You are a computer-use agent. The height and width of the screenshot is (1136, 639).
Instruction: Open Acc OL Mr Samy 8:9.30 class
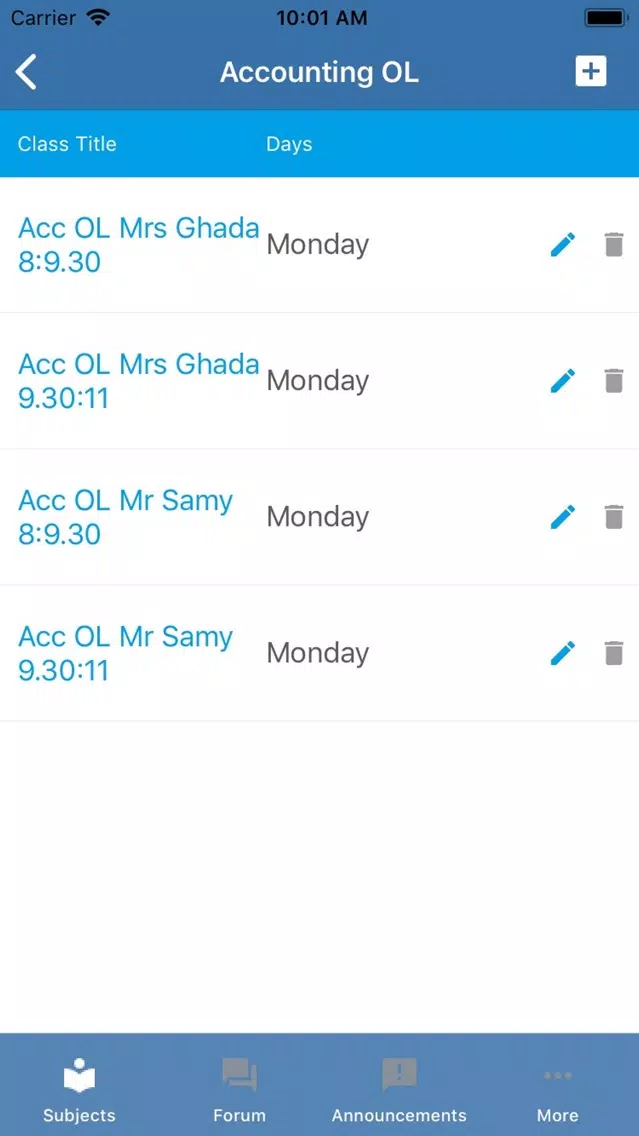pyautogui.click(x=125, y=517)
